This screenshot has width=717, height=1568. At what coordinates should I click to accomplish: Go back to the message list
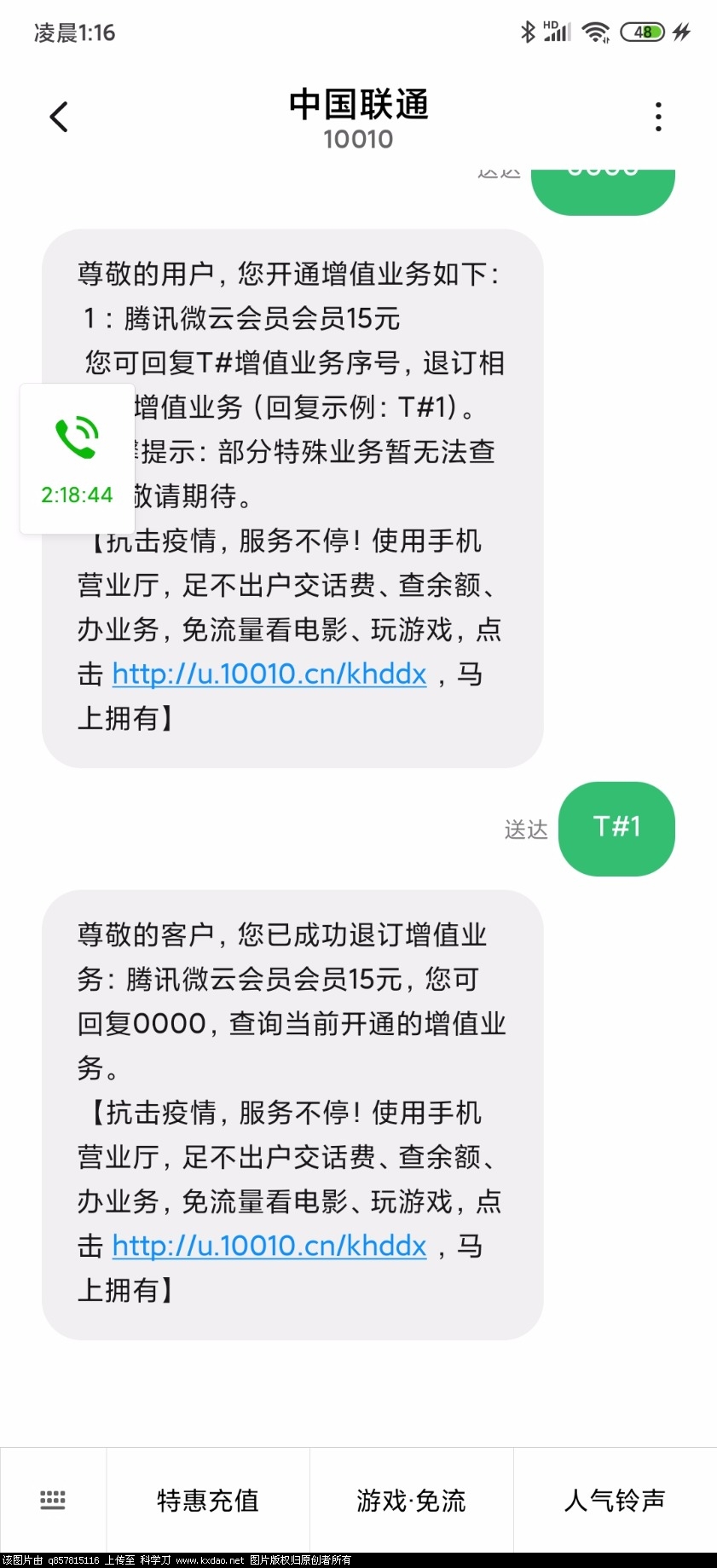click(x=58, y=117)
